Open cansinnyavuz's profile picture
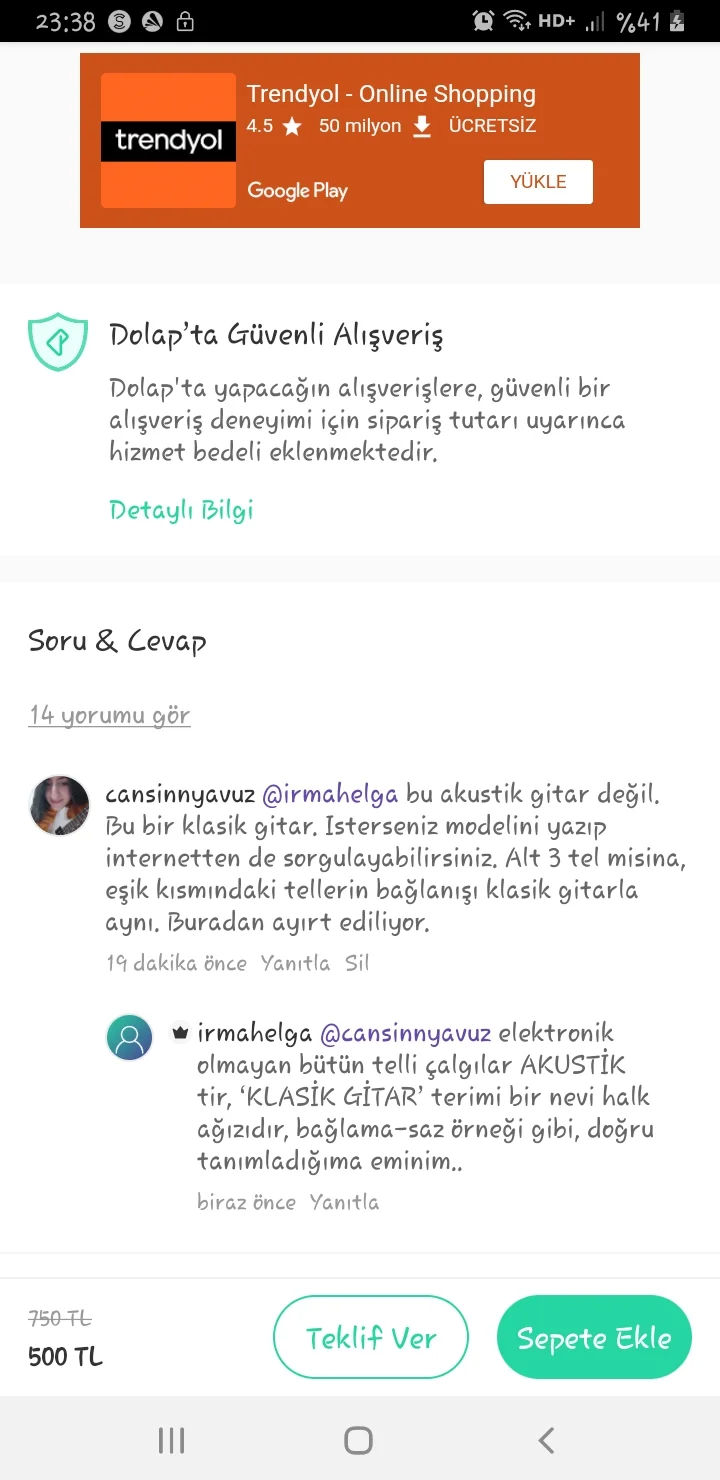The height and width of the screenshot is (1480, 720). [x=60, y=805]
